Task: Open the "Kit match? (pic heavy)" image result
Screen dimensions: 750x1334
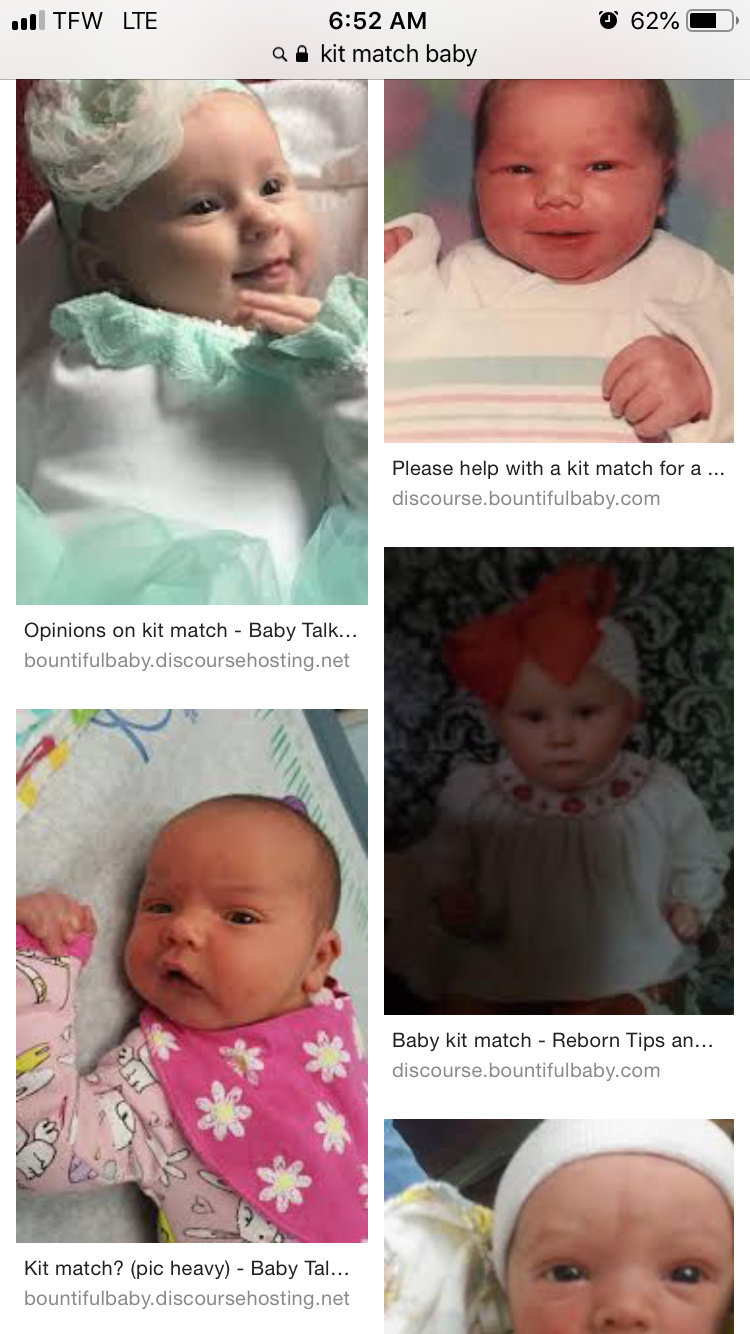Action: click(192, 976)
